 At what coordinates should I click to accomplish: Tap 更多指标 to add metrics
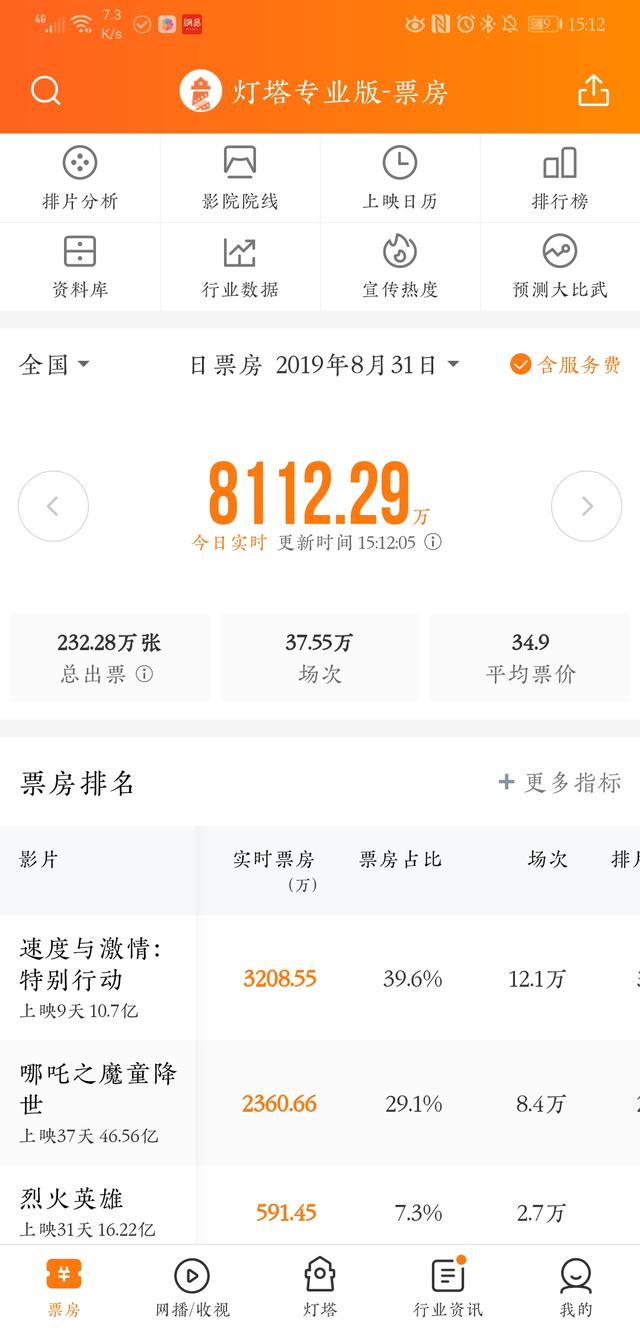coord(560,782)
